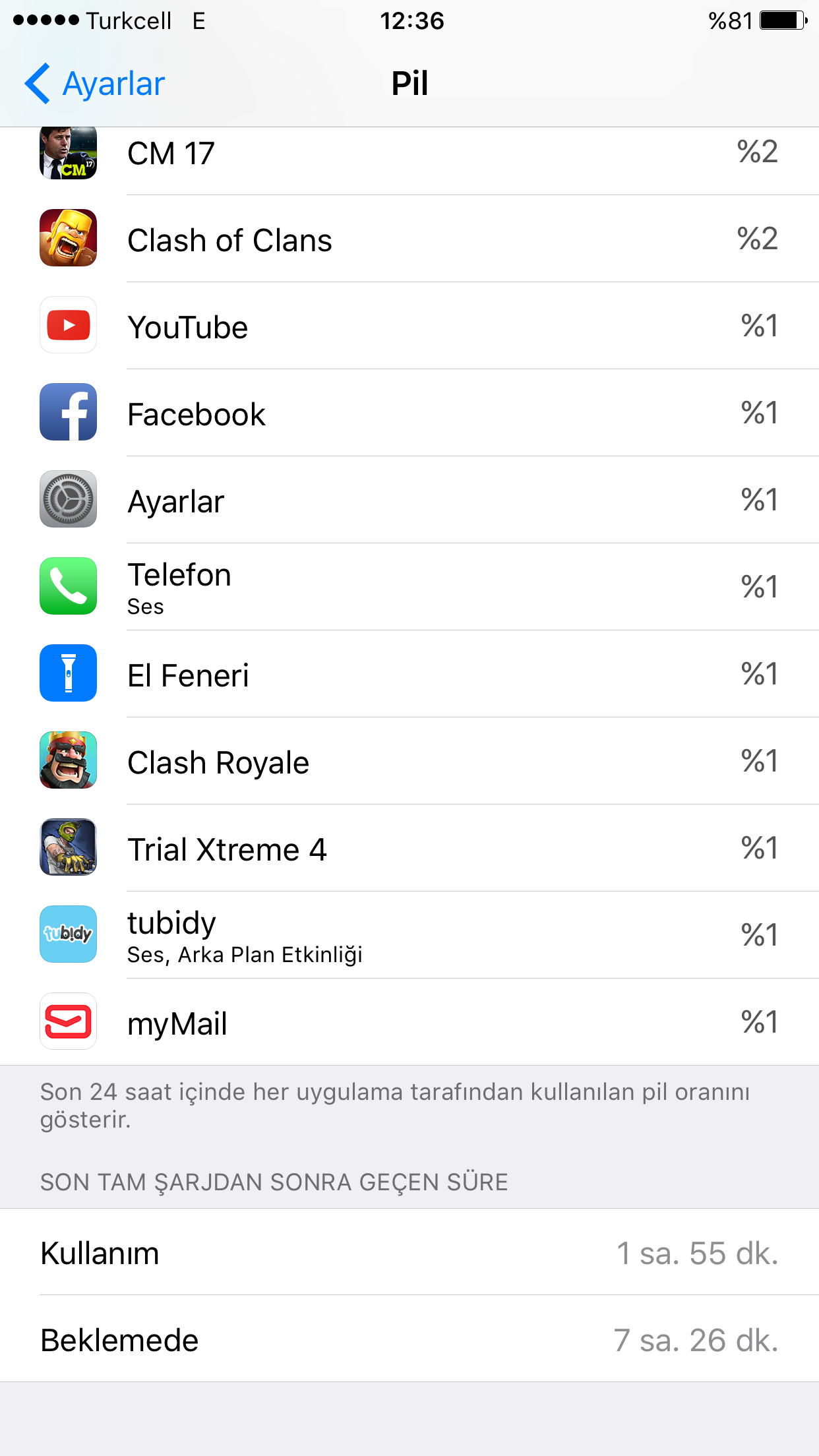This screenshot has width=819, height=1456.
Task: Select the Clash of Clans row
Action: 409,239
